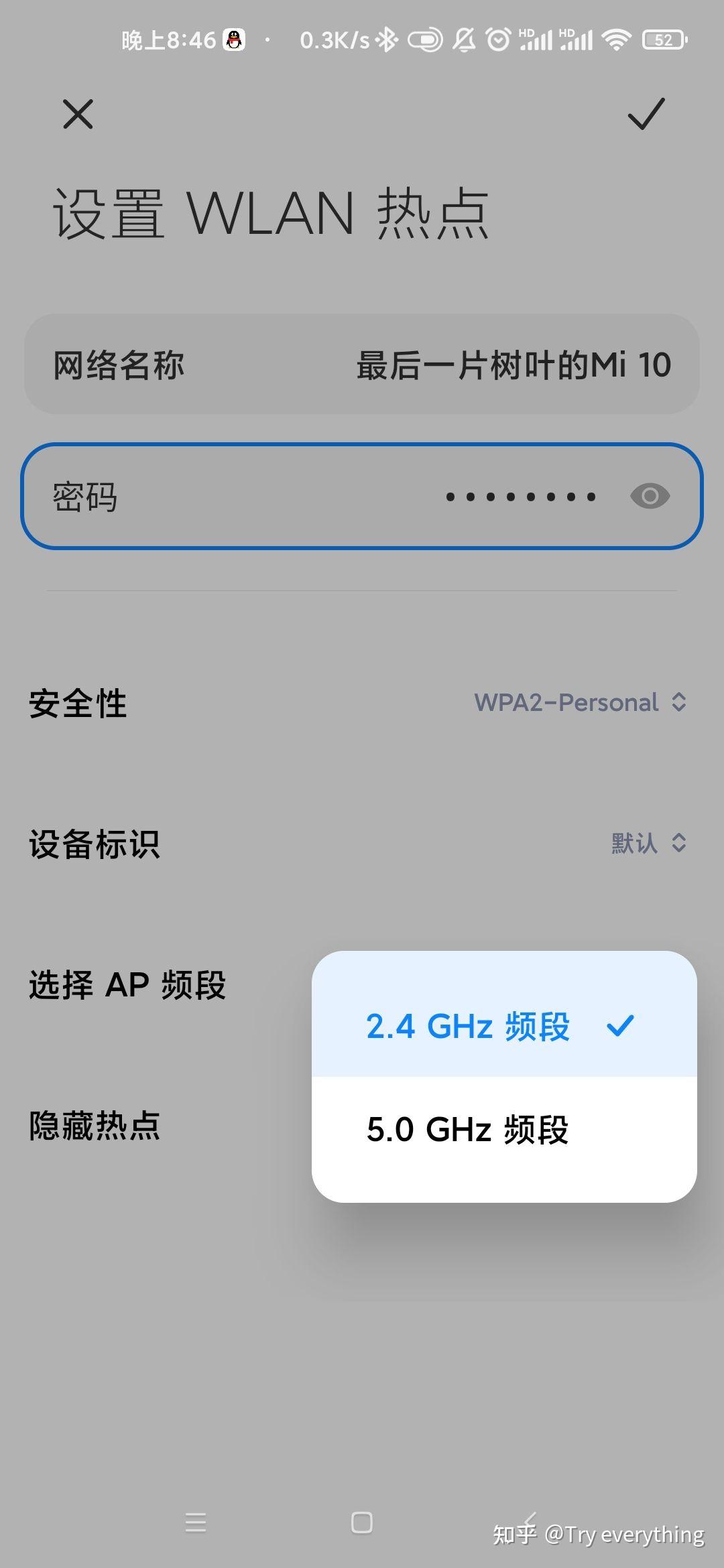Open the security type dropdown

tap(581, 702)
